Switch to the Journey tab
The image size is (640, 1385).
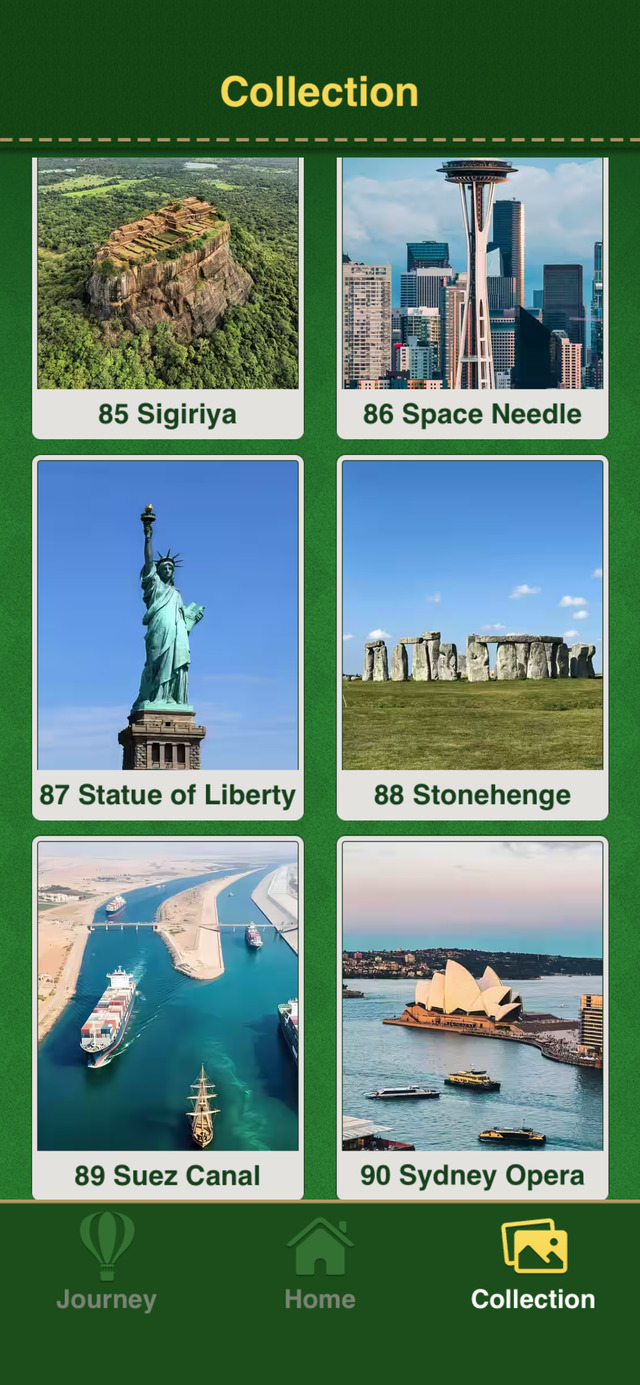(107, 1262)
